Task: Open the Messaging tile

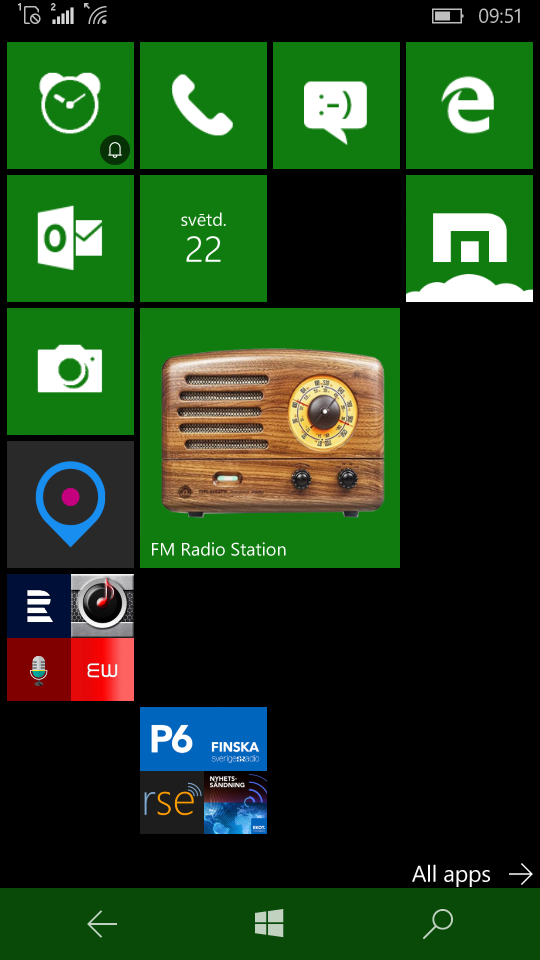Action: pos(336,105)
